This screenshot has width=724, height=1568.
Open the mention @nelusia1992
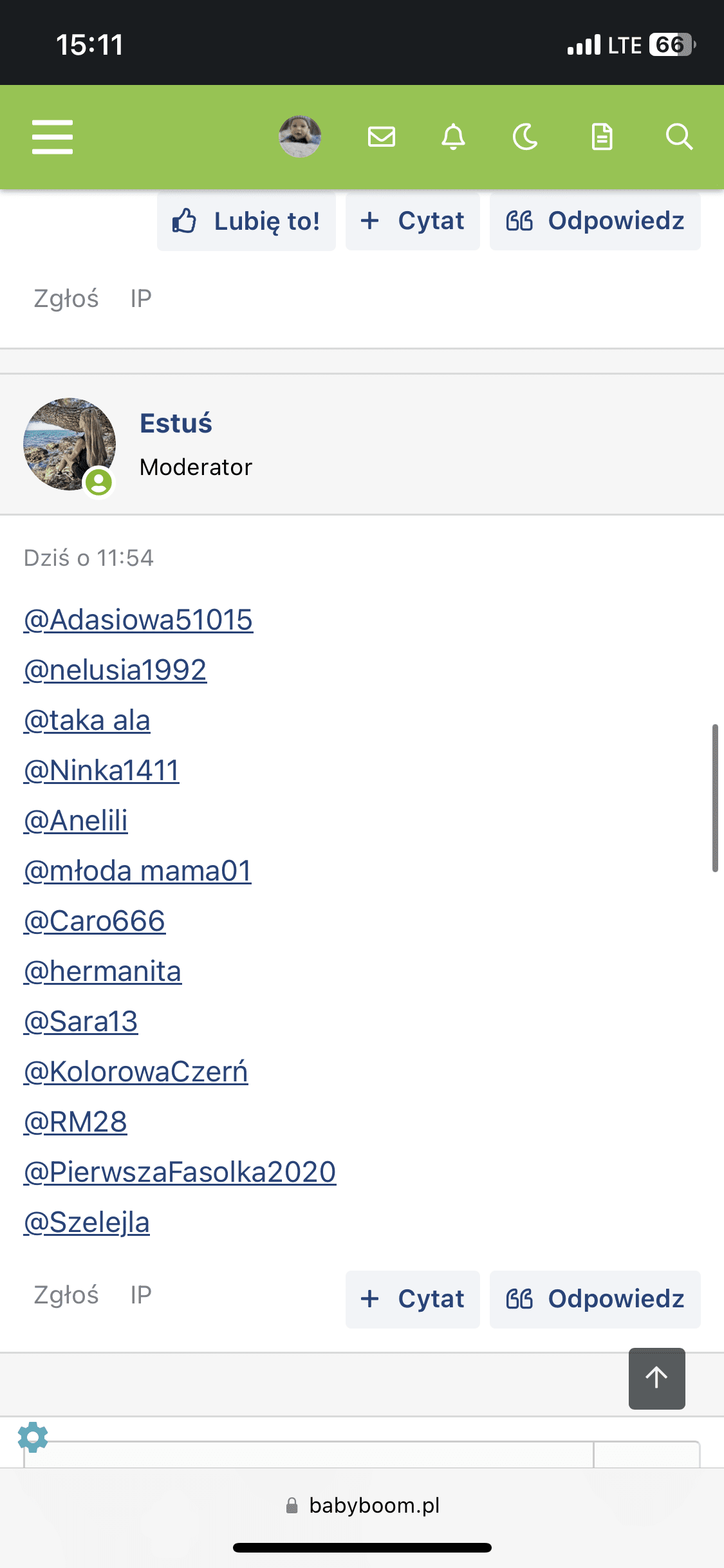(115, 670)
